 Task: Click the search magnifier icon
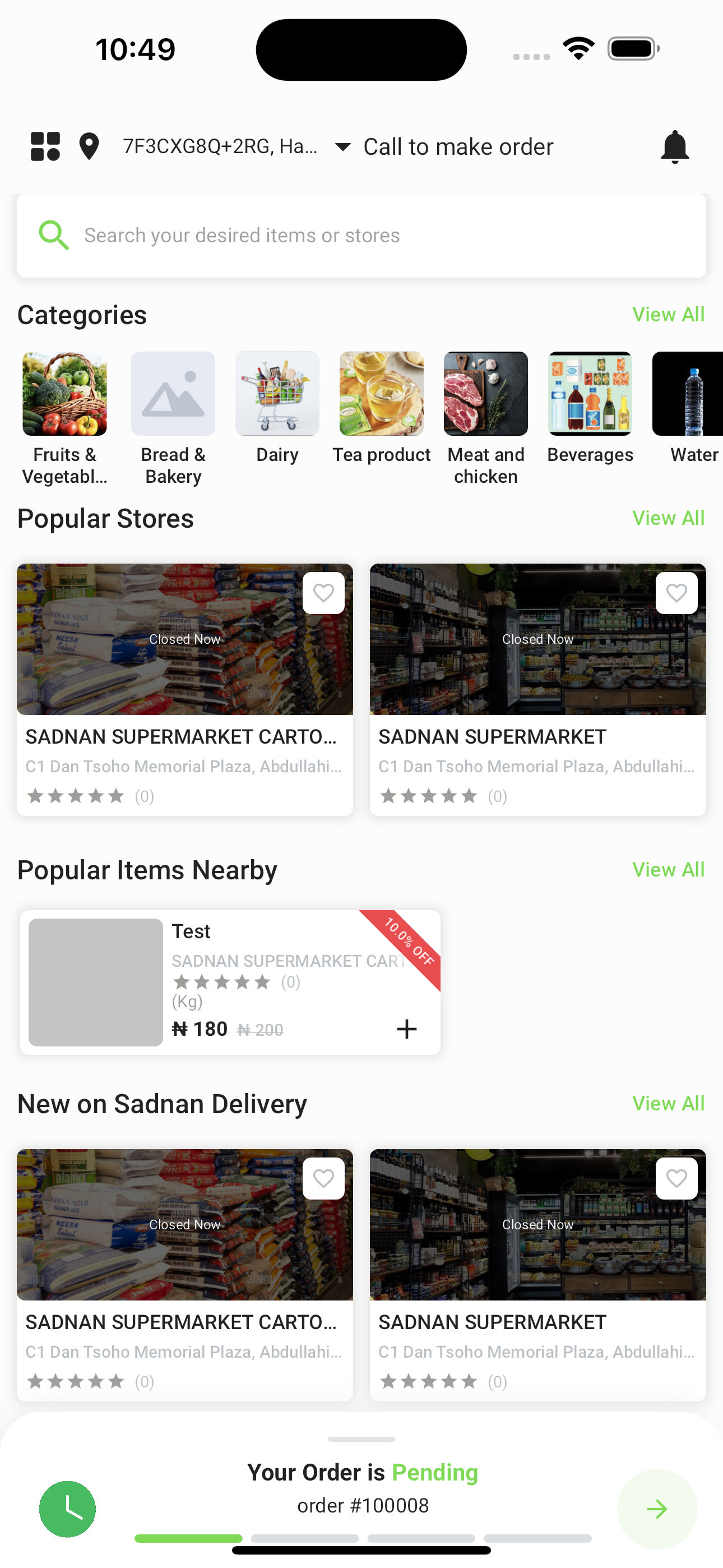(x=54, y=235)
